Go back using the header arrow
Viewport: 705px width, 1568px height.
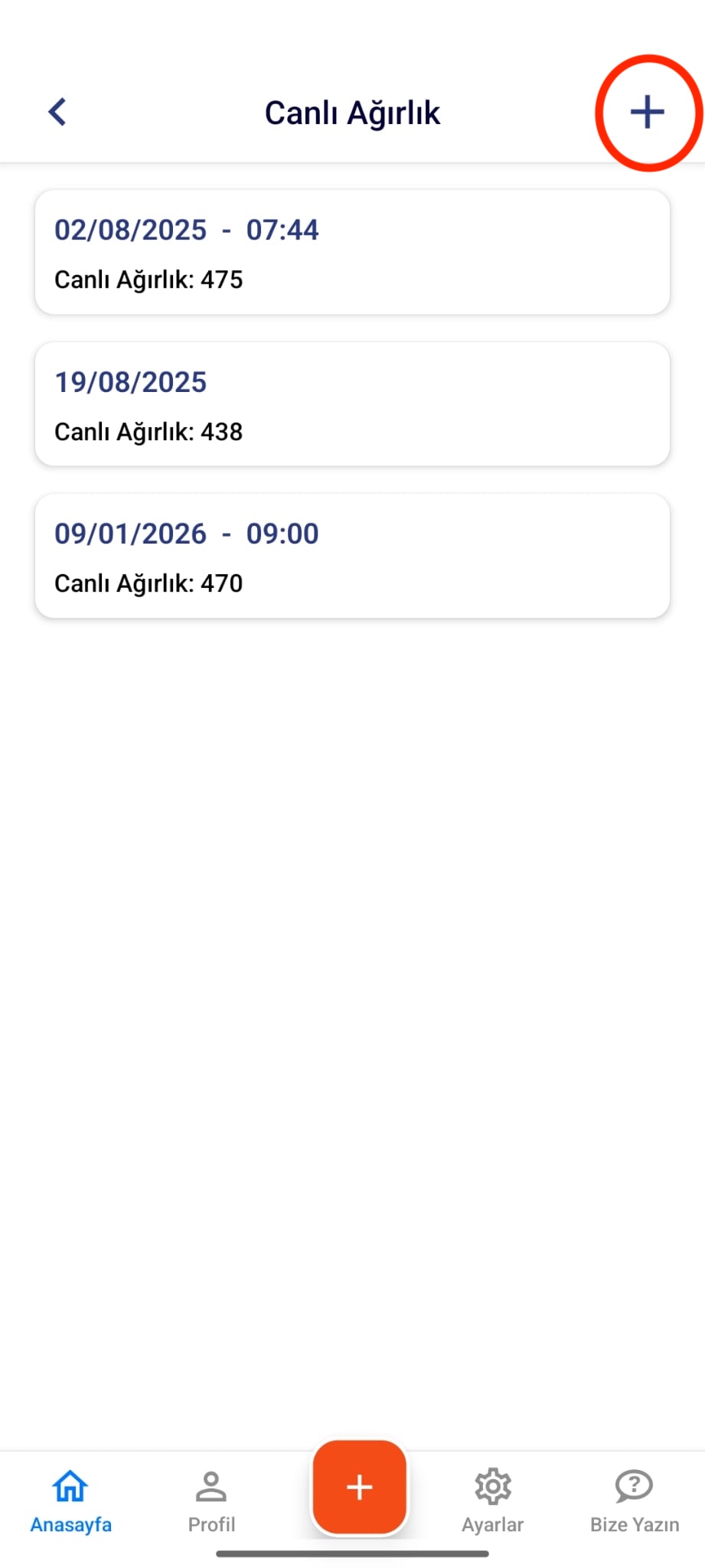tap(57, 112)
